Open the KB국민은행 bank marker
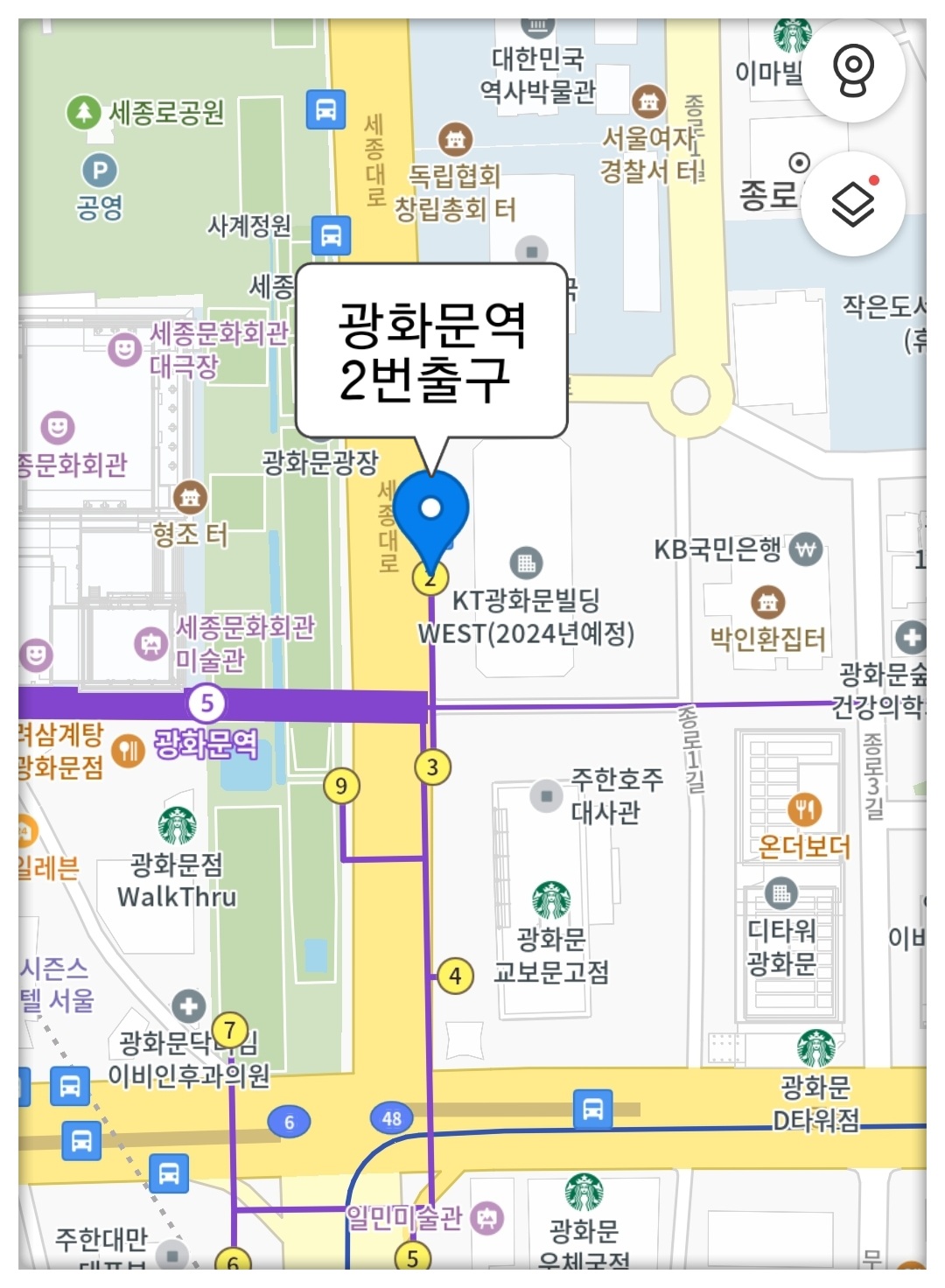This screenshot has height=1288, width=945. tap(805, 550)
